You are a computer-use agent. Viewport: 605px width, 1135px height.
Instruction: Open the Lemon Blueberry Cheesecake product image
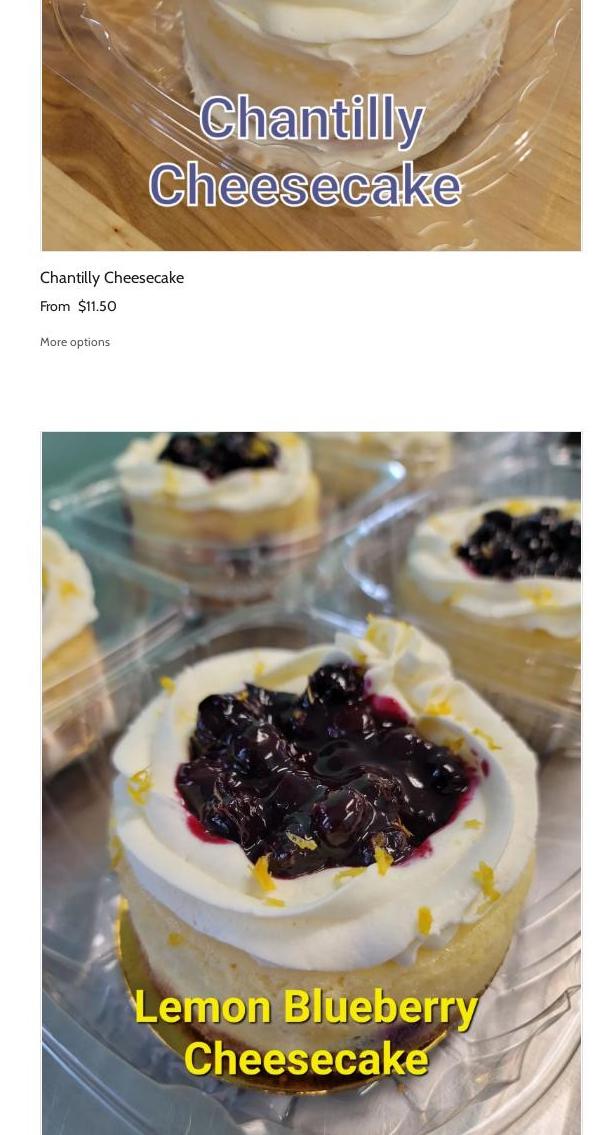pyautogui.click(x=311, y=782)
